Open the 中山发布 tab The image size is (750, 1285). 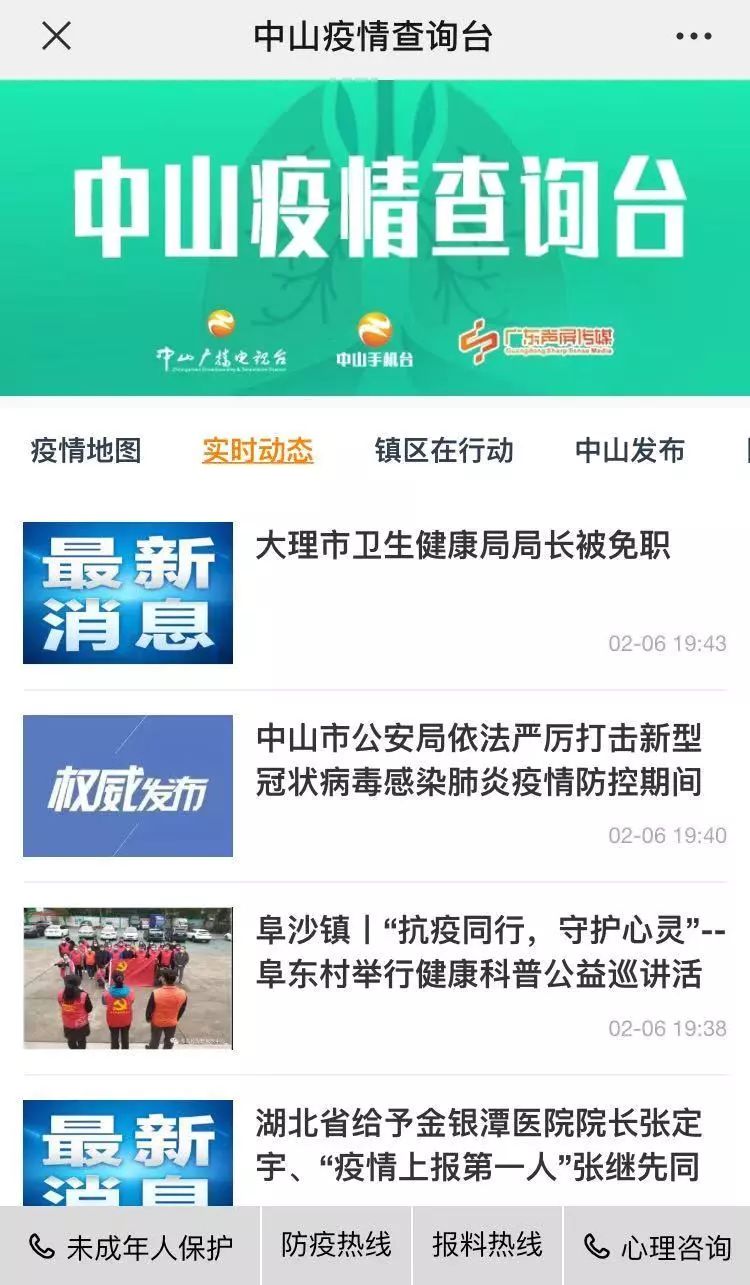coord(630,450)
